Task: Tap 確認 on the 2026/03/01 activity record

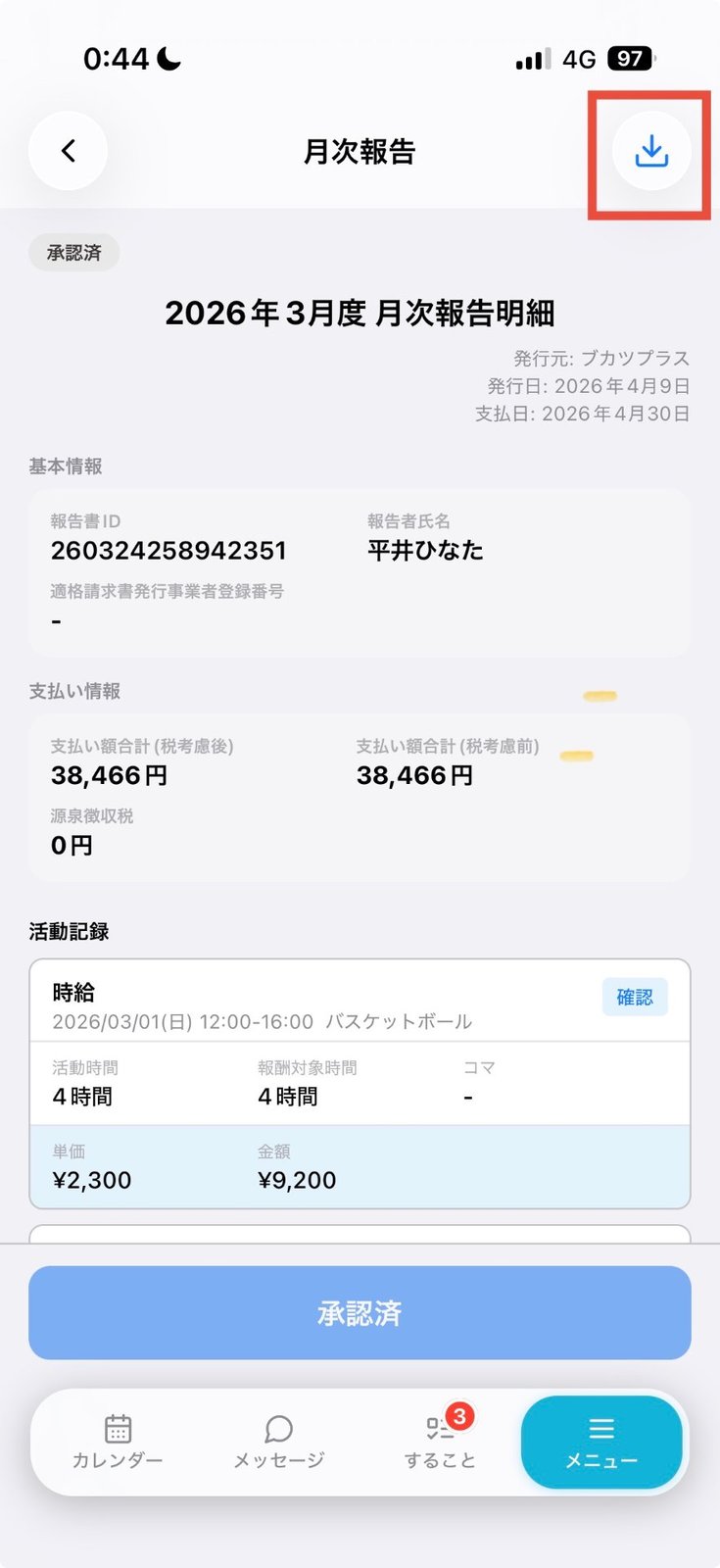Action: 635,997
